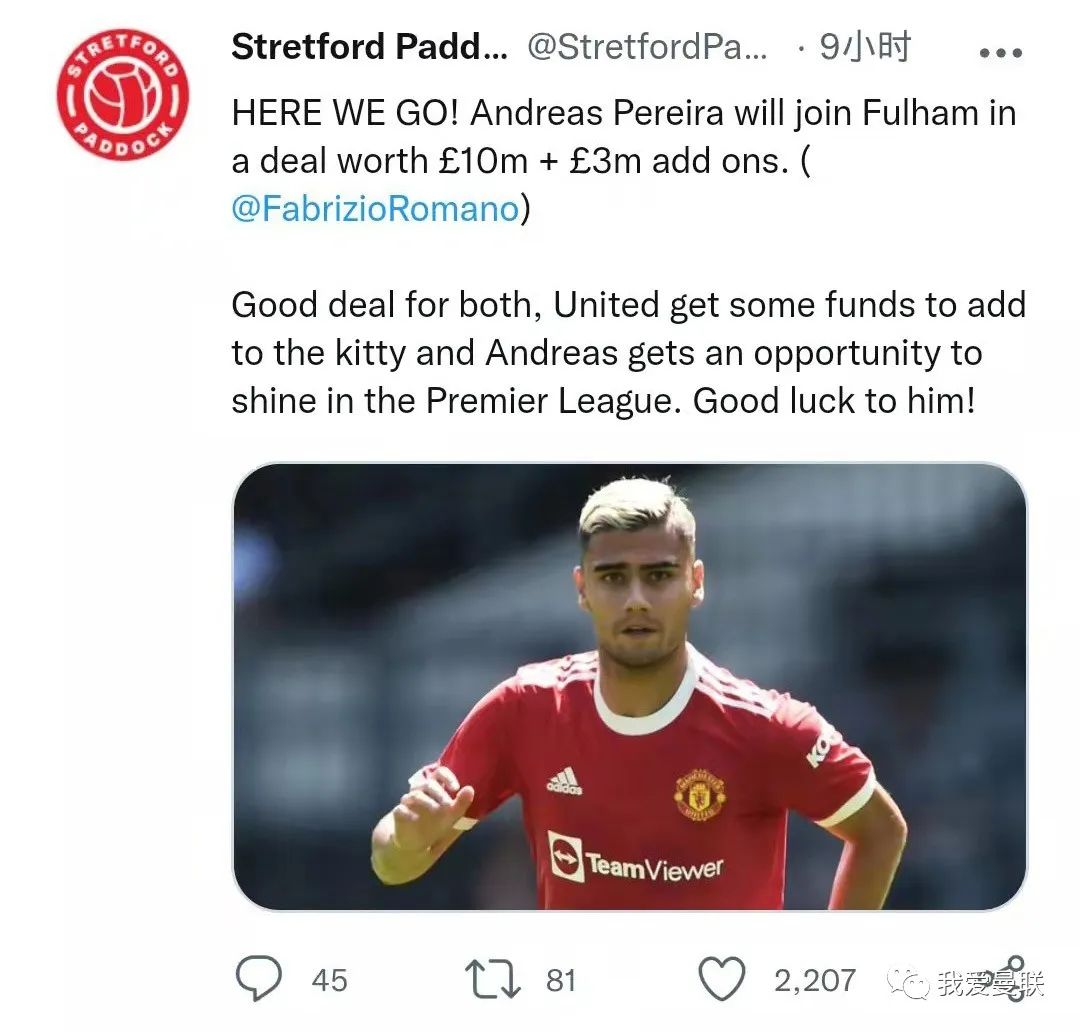Tap the Stretford Paddock account name
This screenshot has height=1032, width=1080.
[x=370, y=47]
